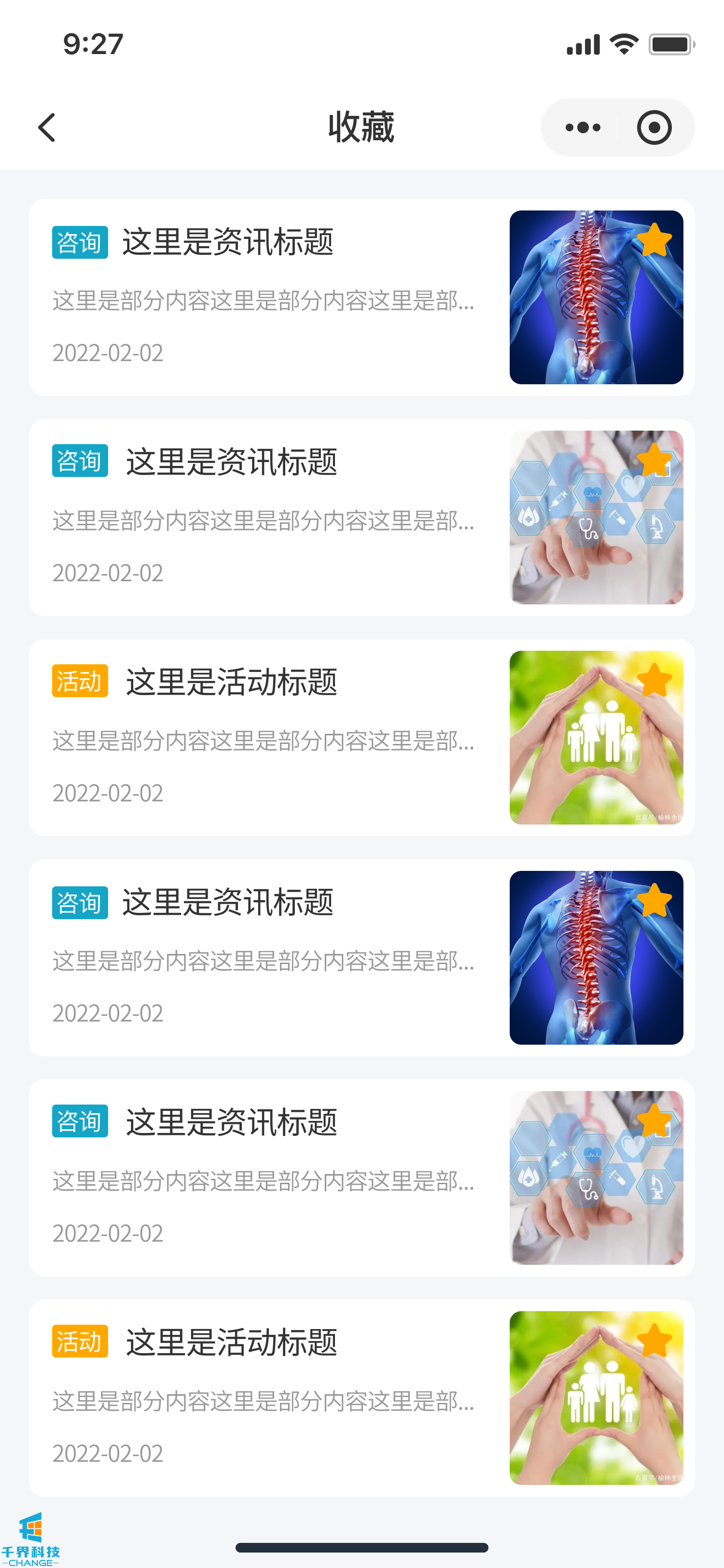This screenshot has width=724, height=1568.
Task: Go back from the 收藏 page
Action: [47, 128]
